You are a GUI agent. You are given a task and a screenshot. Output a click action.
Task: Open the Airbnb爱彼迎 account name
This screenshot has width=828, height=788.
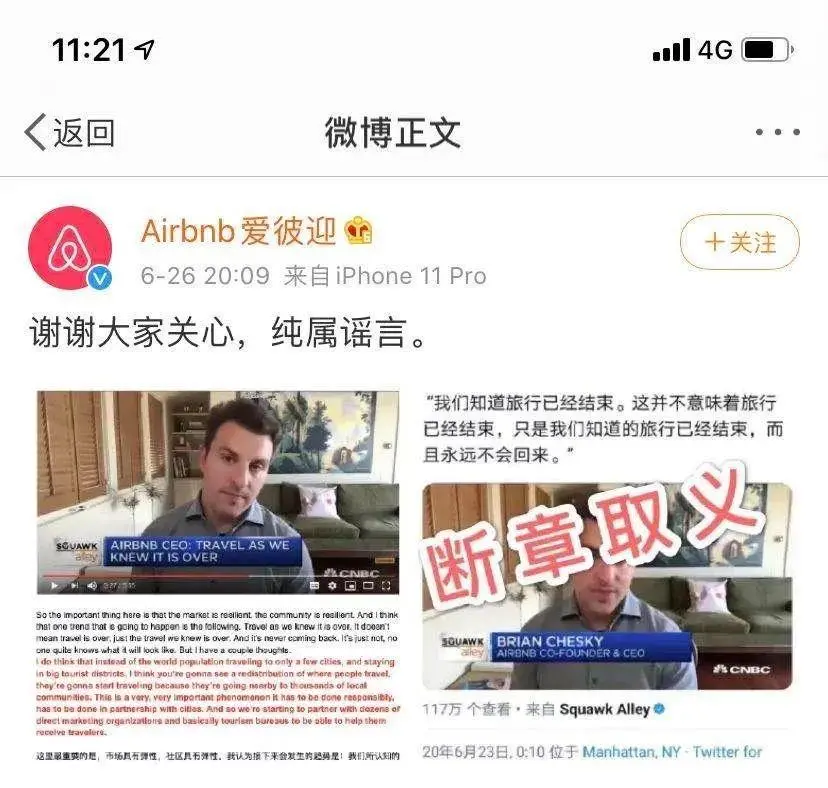238,231
